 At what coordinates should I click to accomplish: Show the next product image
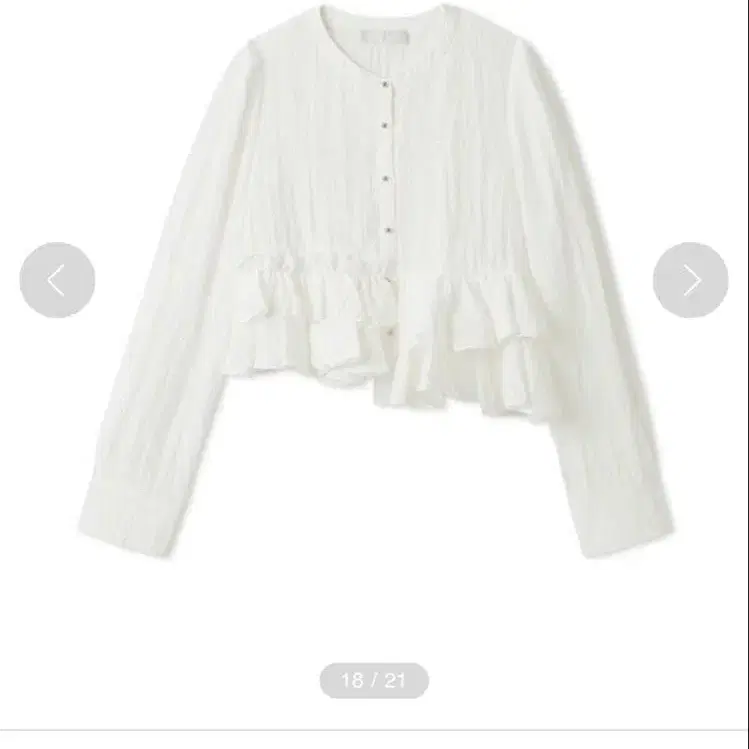point(691,281)
